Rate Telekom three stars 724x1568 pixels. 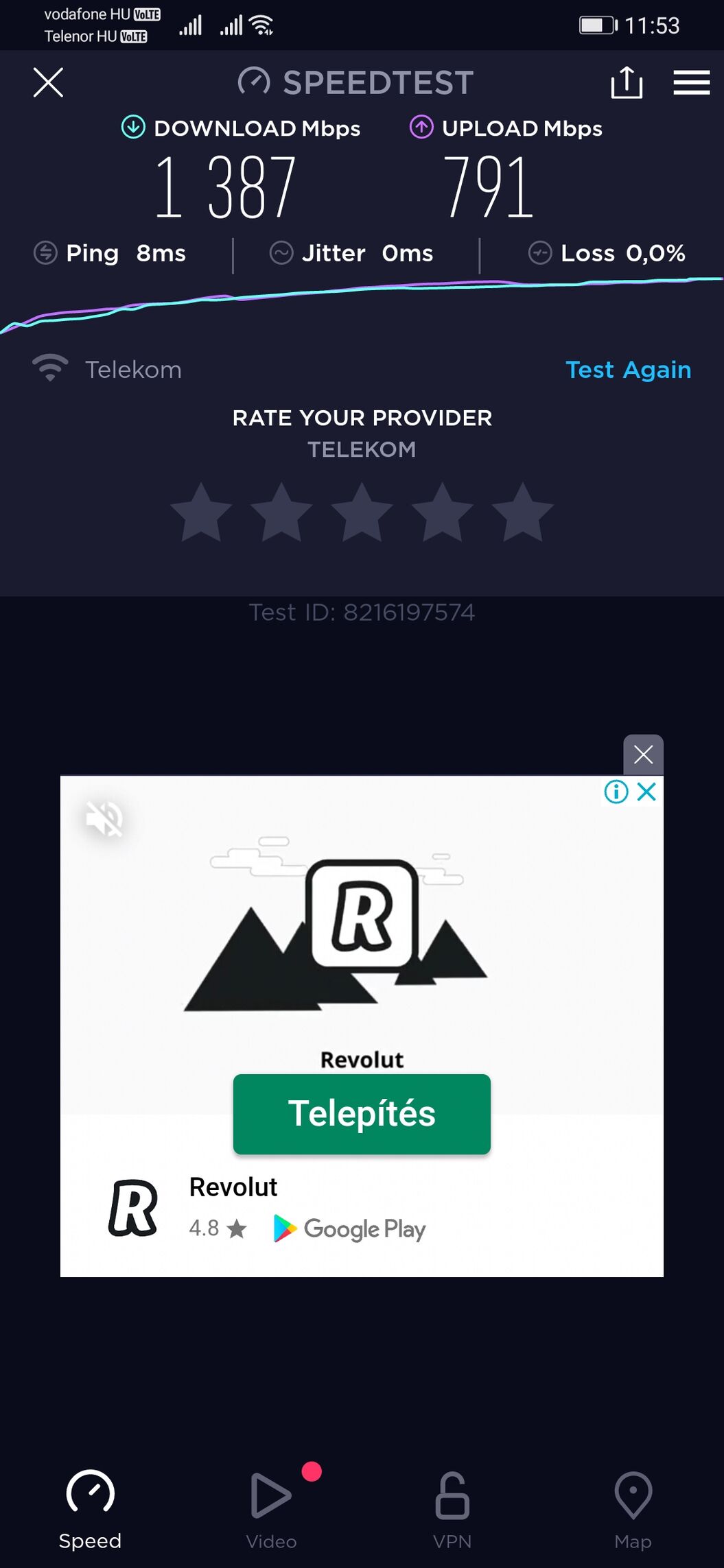[362, 513]
